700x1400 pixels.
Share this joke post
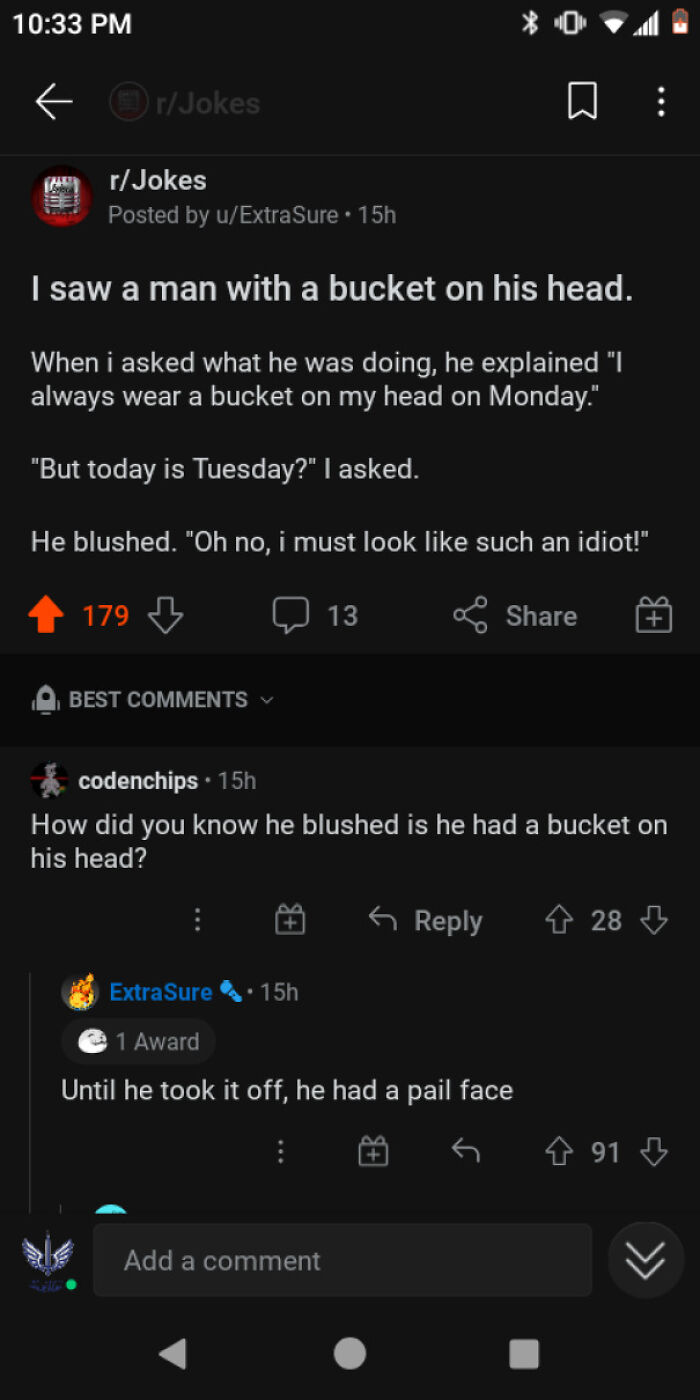(516, 616)
